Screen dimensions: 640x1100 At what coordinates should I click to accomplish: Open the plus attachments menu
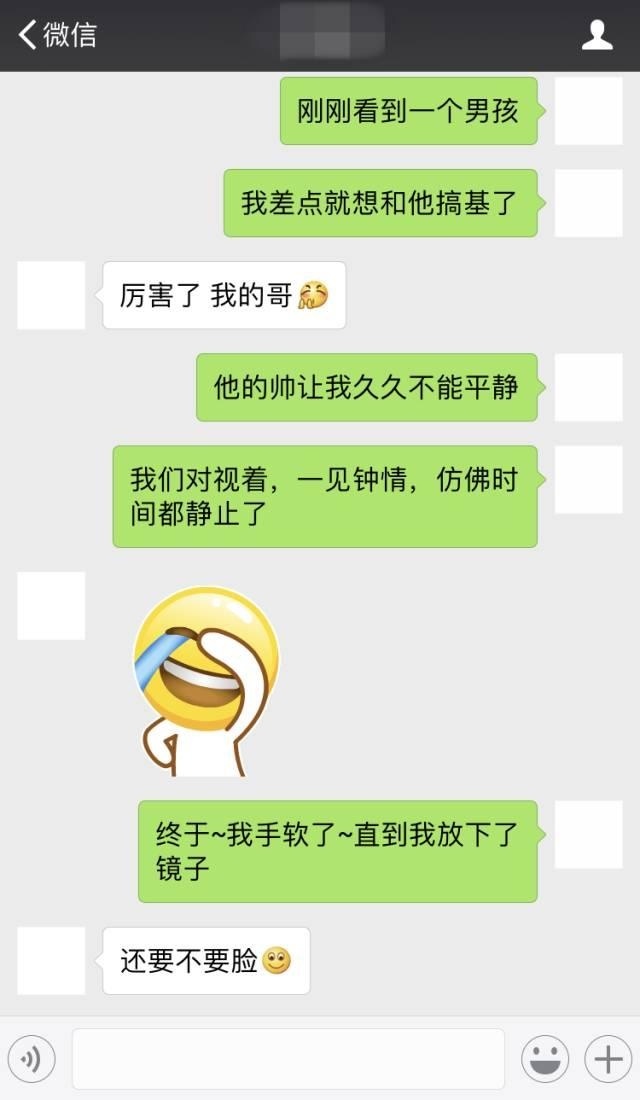pos(608,1058)
